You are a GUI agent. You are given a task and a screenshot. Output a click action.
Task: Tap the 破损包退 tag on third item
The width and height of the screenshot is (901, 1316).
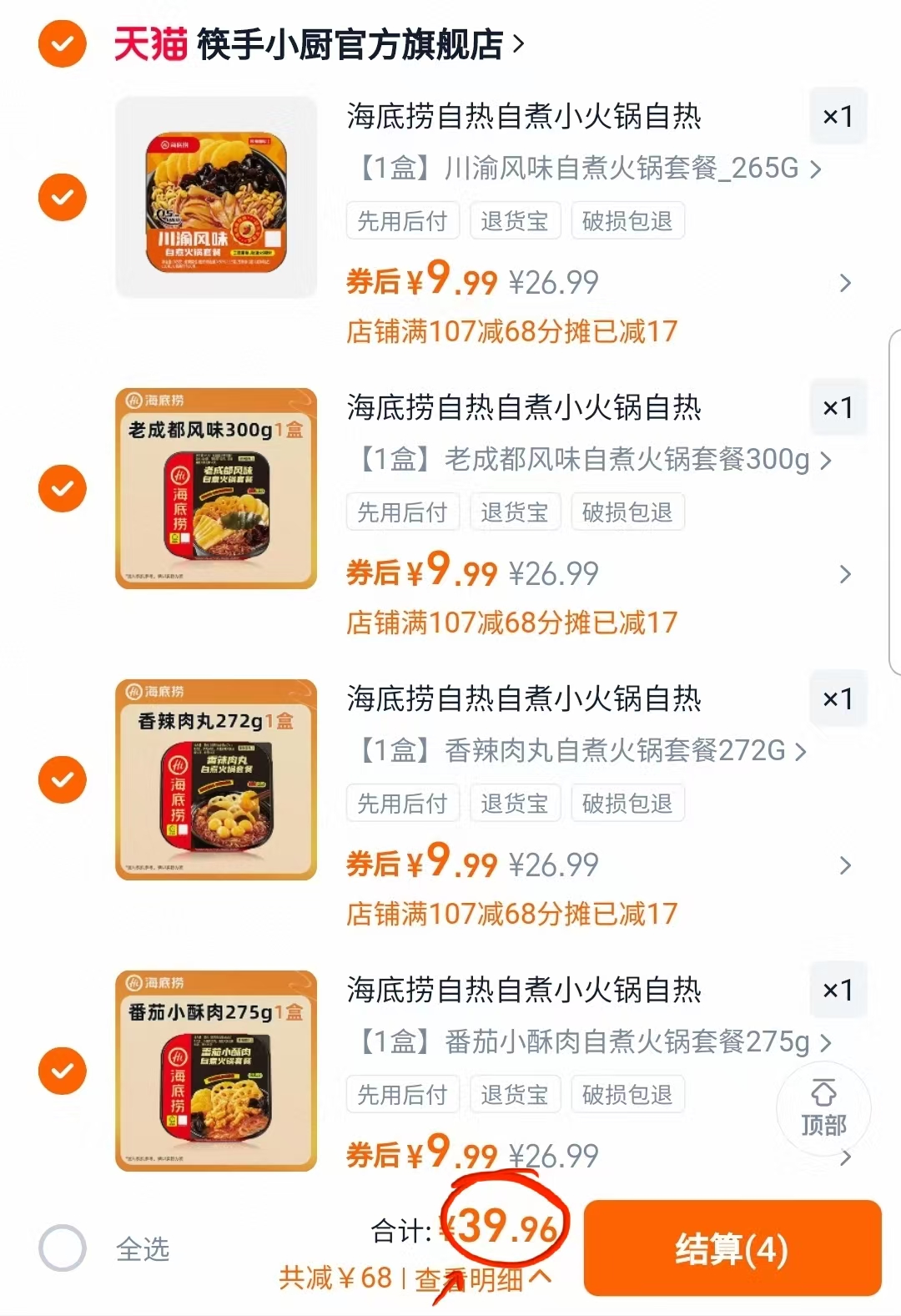click(627, 803)
